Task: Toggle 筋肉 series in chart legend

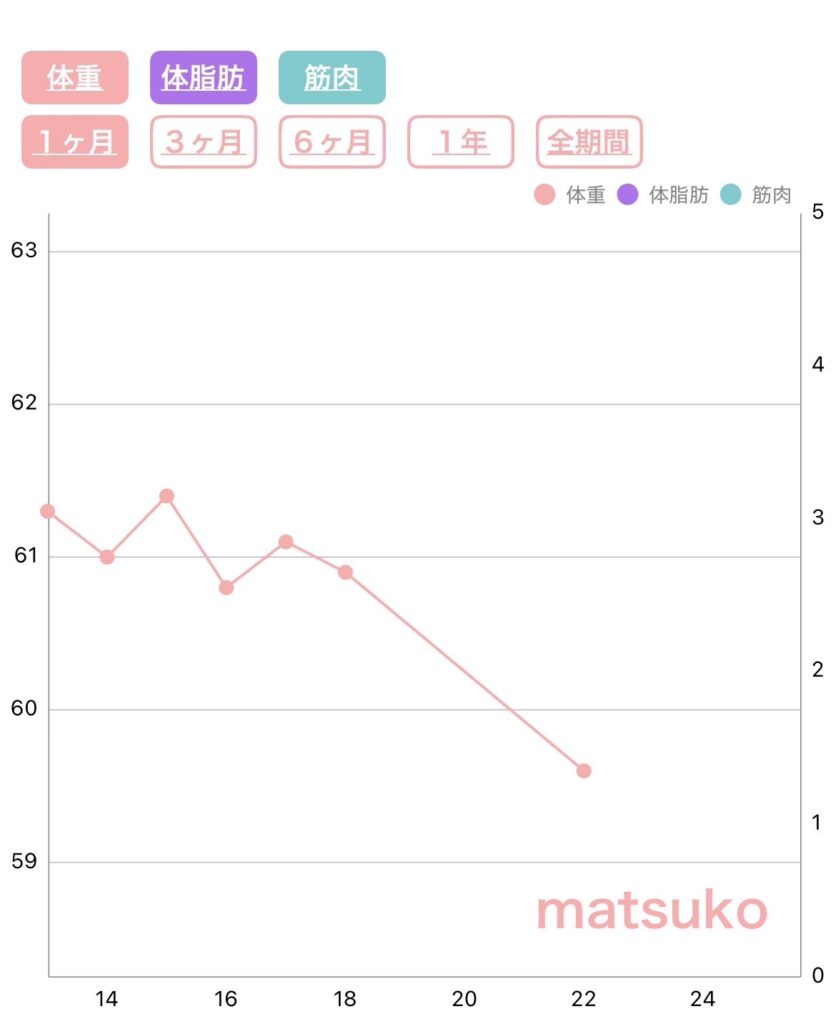Action: pyautogui.click(x=756, y=195)
